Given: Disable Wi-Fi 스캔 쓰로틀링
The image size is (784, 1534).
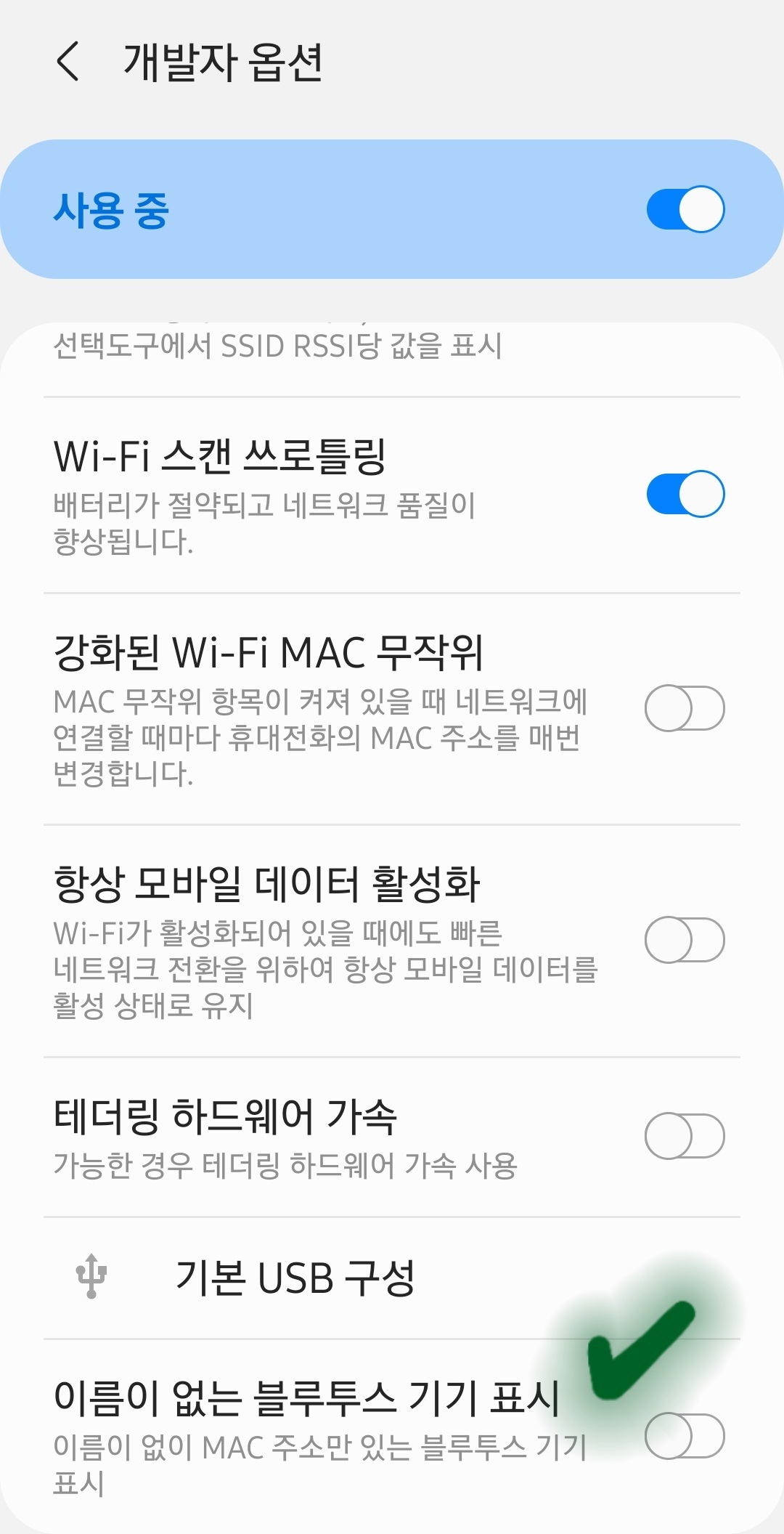Looking at the screenshot, I should point(685,494).
